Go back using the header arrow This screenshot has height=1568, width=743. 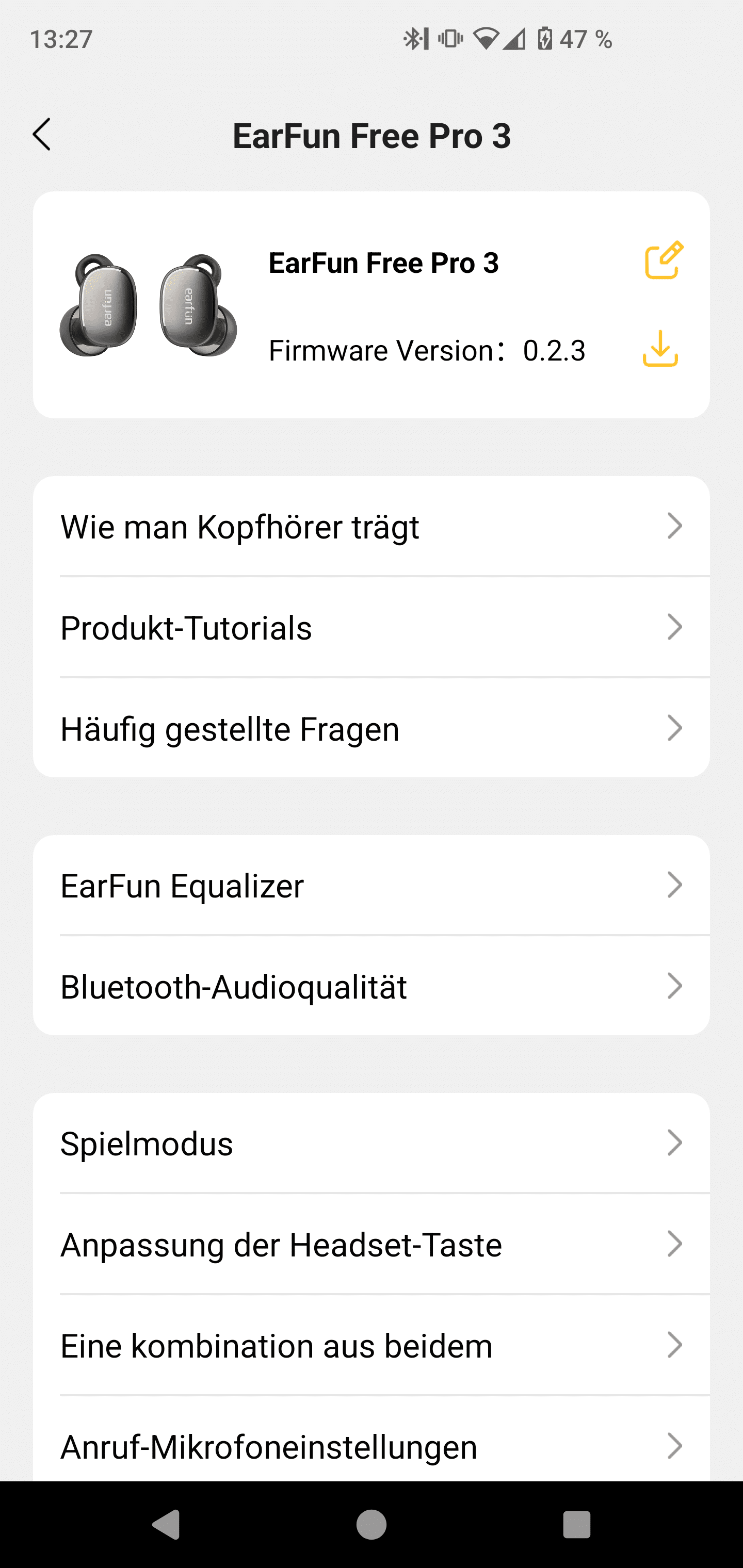click(x=41, y=135)
